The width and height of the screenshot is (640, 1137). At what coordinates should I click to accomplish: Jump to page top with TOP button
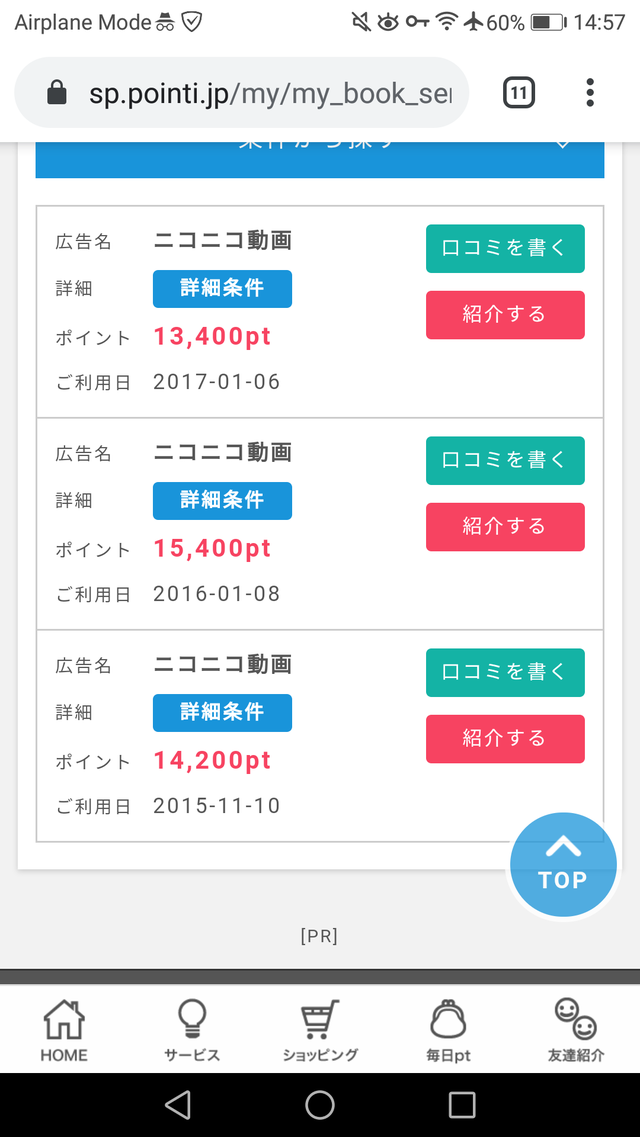click(563, 864)
